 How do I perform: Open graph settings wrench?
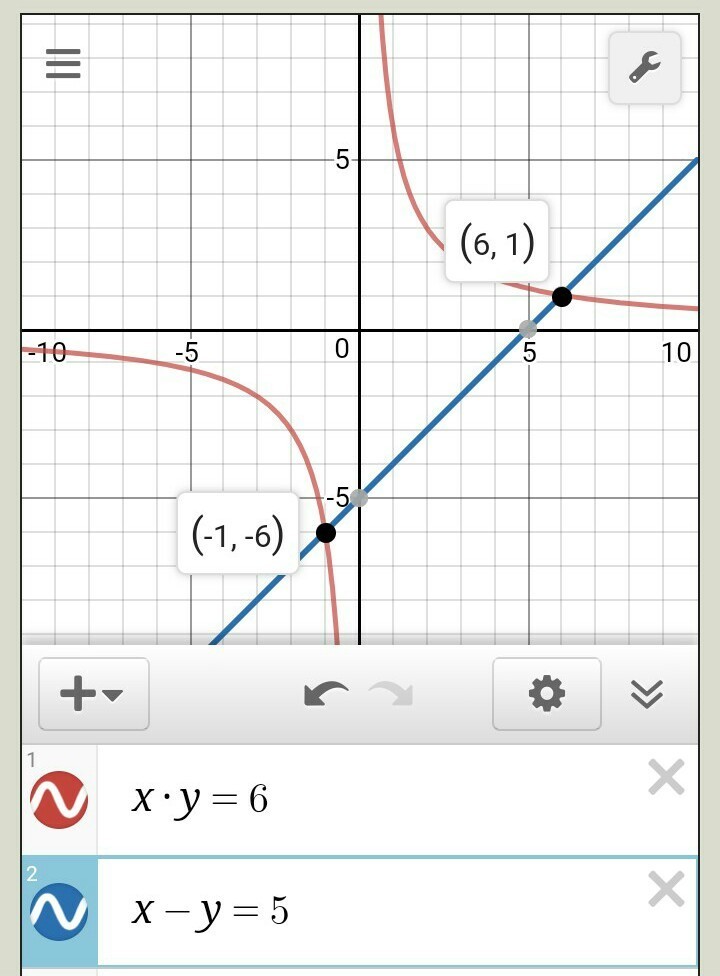[644, 67]
